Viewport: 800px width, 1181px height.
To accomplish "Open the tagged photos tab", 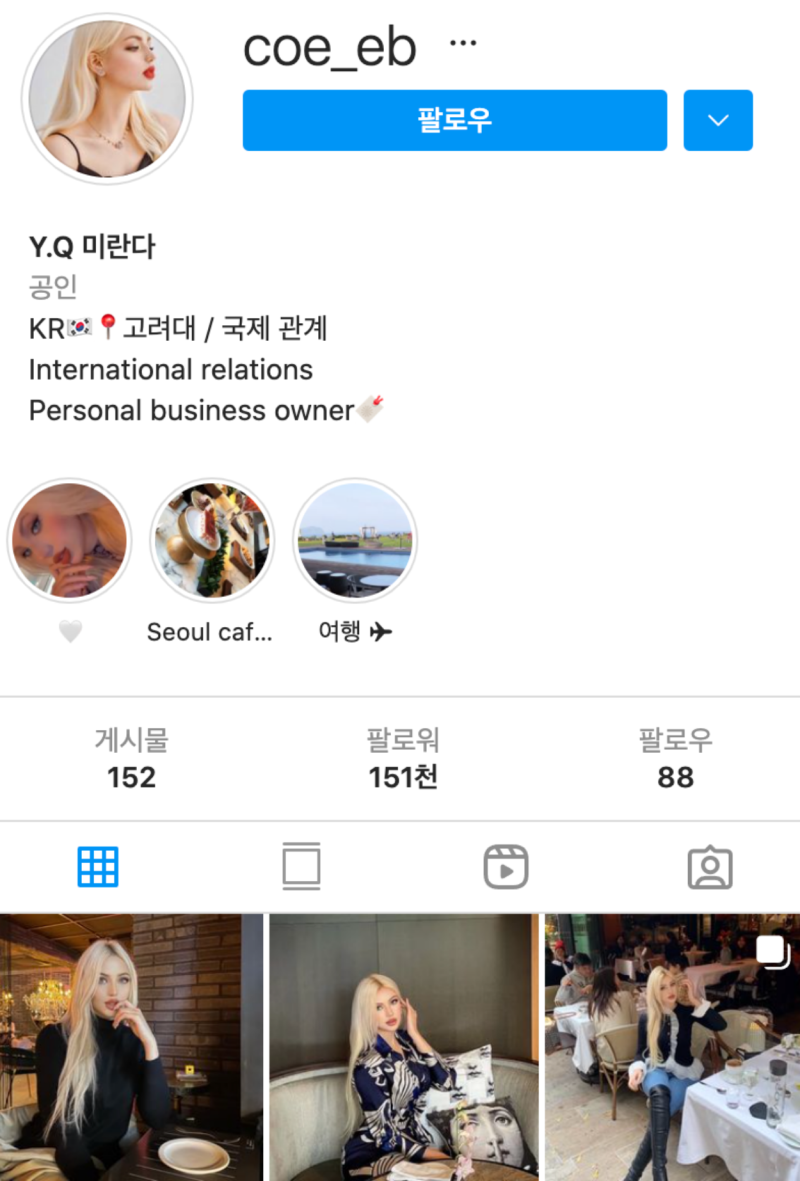I will (710, 867).
